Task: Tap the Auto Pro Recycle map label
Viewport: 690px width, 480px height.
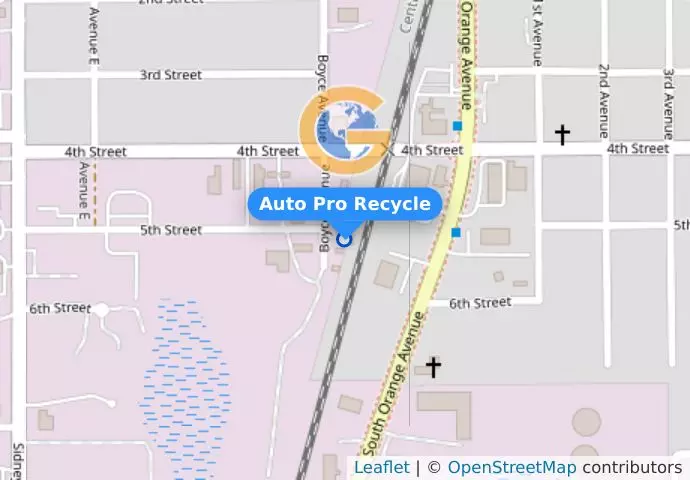Action: coord(344,204)
